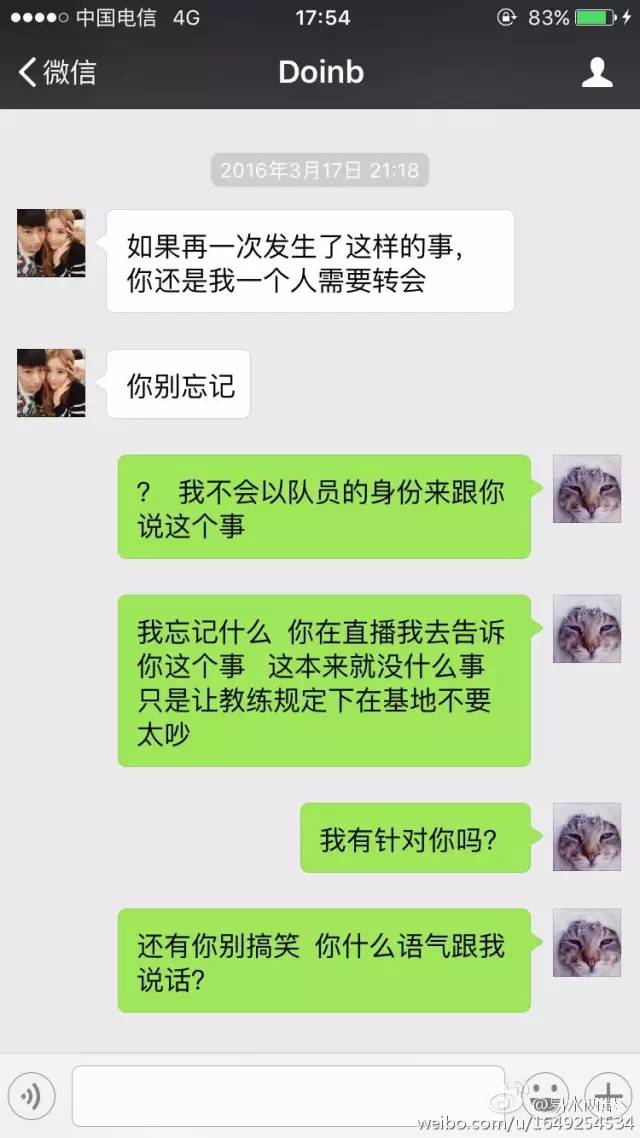Screen dimensions: 640x1138
Task: Switch to voice message input
Action: (x=31, y=1096)
